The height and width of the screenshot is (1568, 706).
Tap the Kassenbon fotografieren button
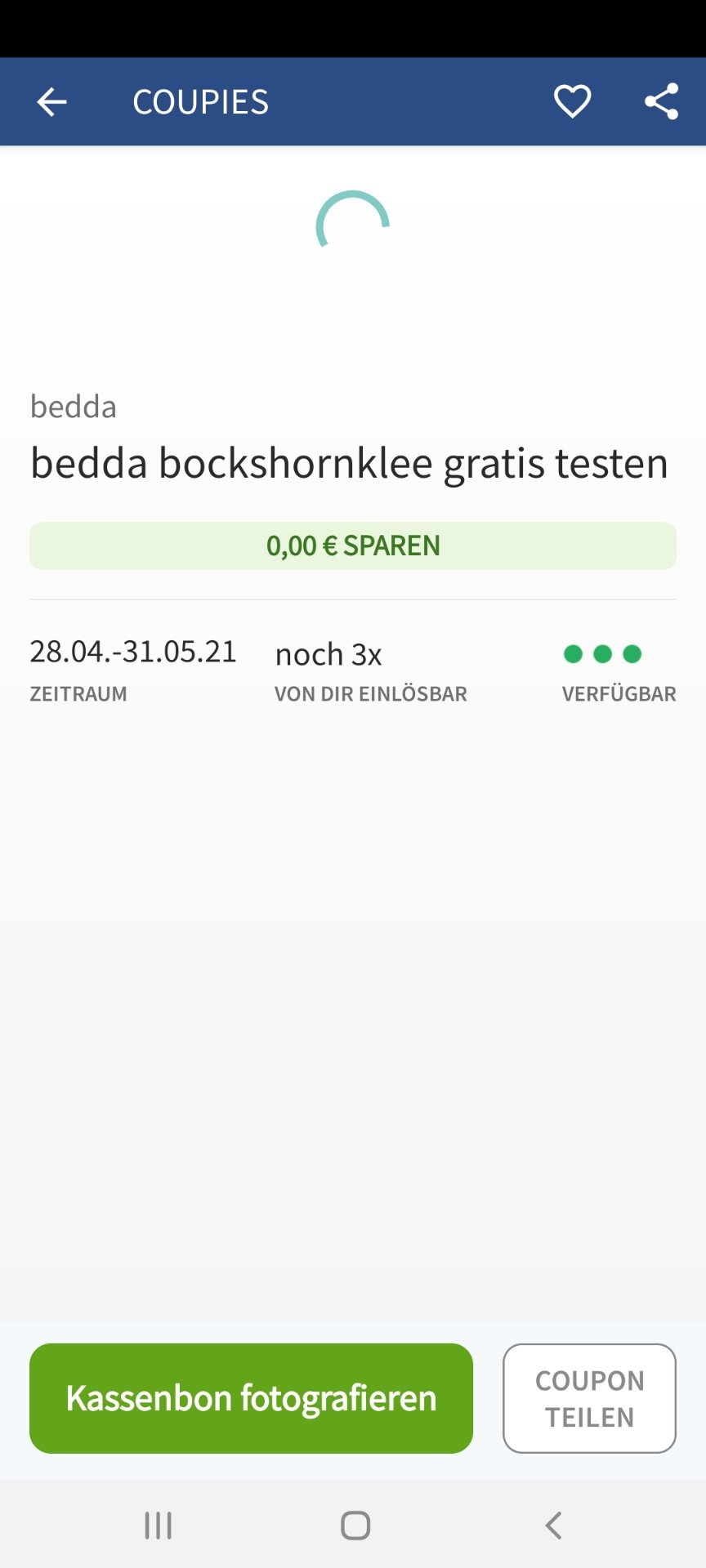pyautogui.click(x=251, y=1398)
